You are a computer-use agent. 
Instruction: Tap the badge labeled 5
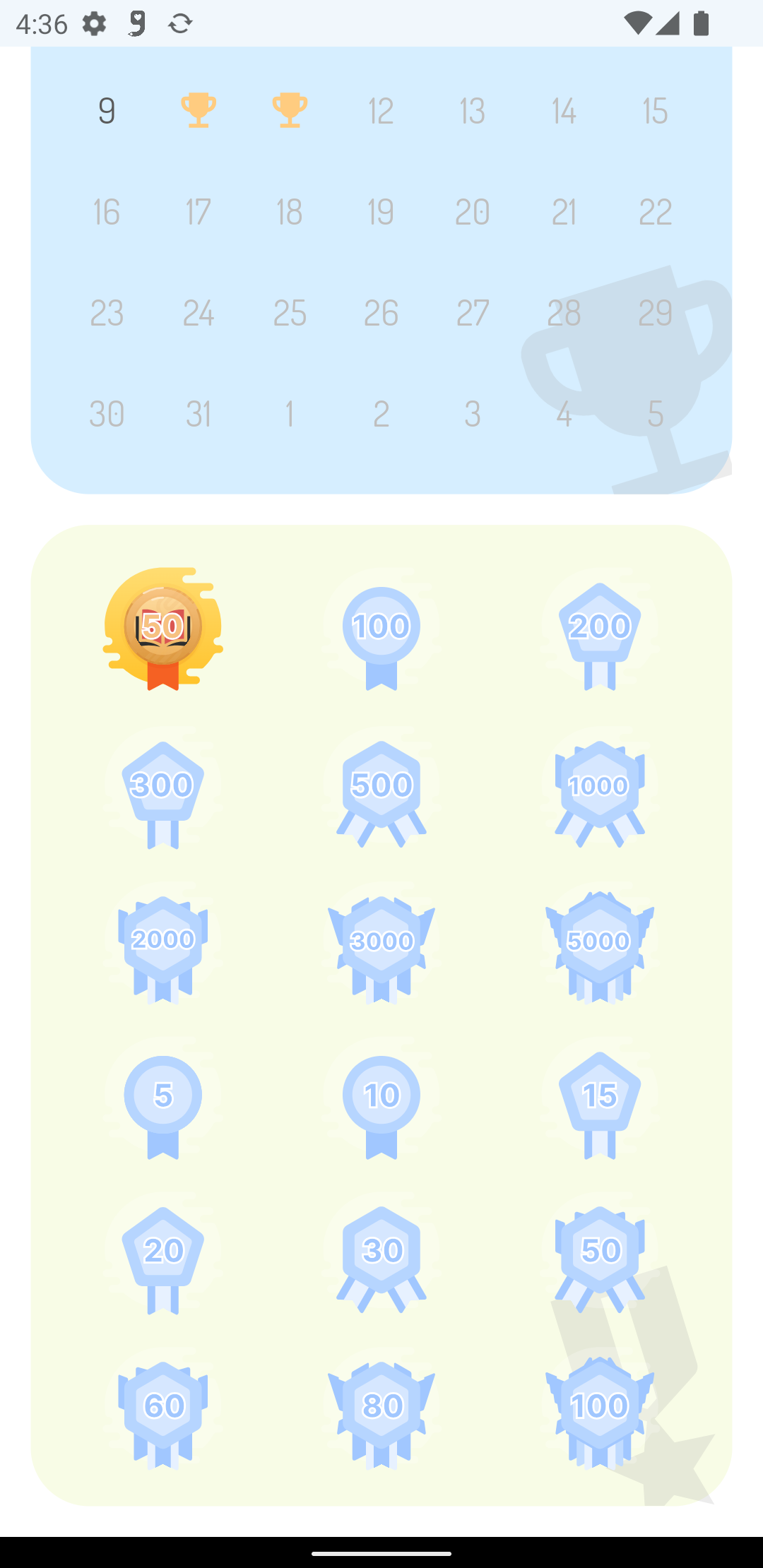[x=163, y=1101]
